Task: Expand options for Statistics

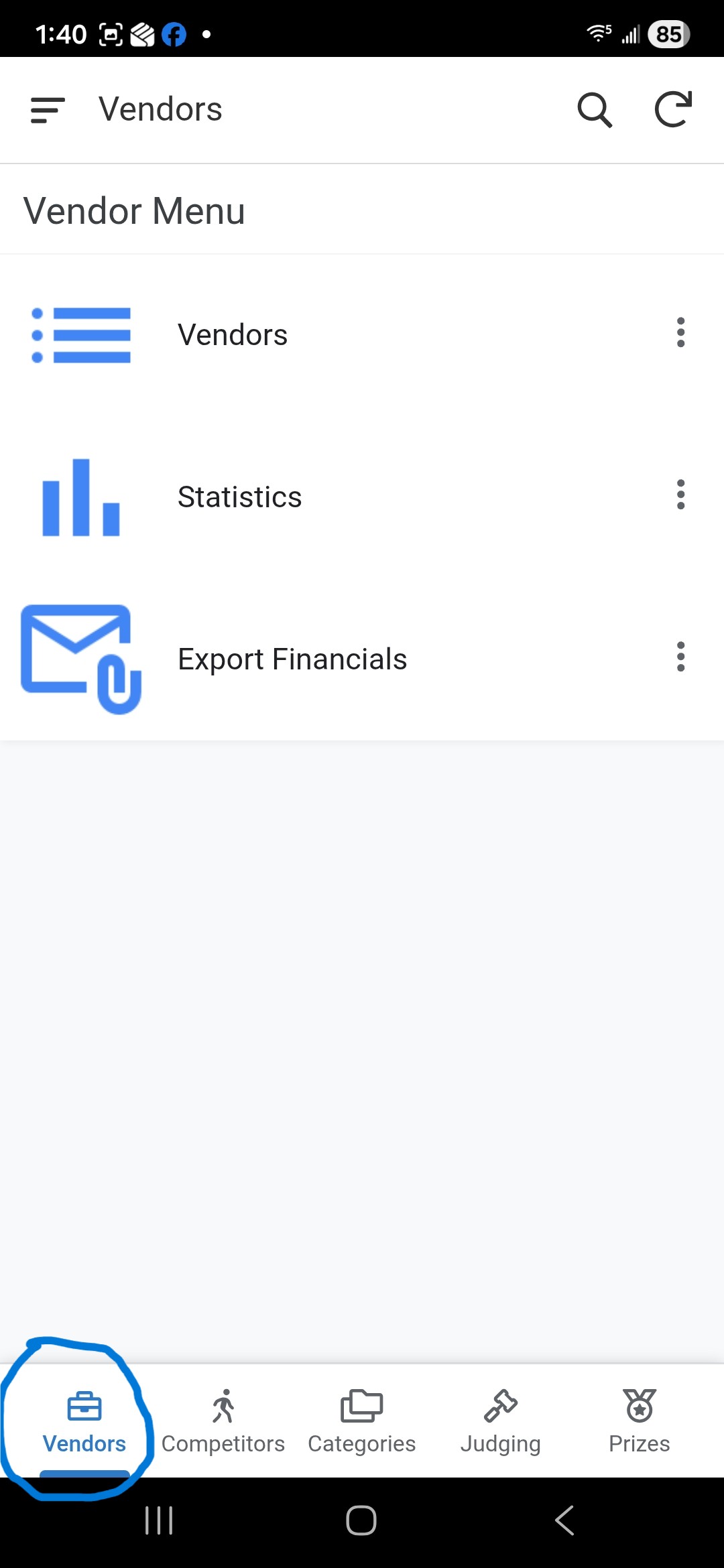Action: pyautogui.click(x=680, y=495)
